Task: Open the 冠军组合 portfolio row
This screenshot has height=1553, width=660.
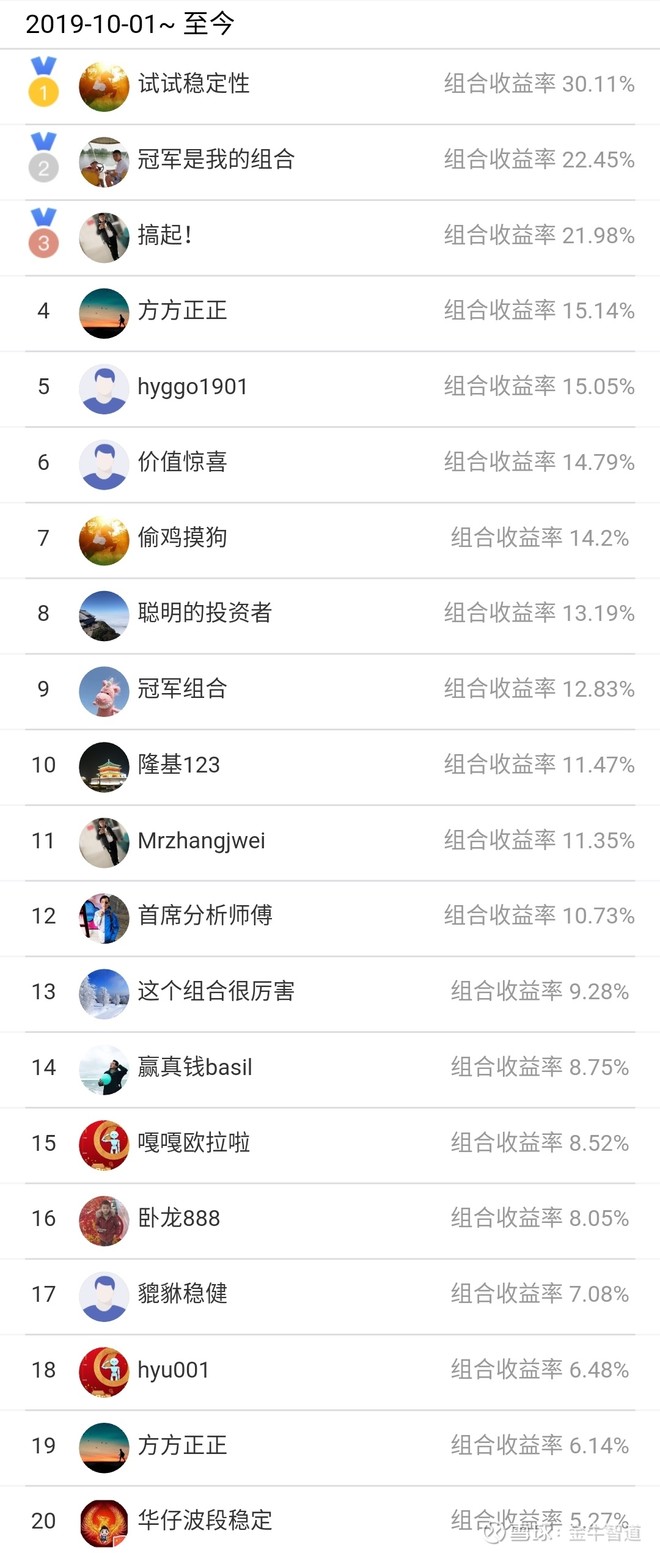Action: [183, 689]
